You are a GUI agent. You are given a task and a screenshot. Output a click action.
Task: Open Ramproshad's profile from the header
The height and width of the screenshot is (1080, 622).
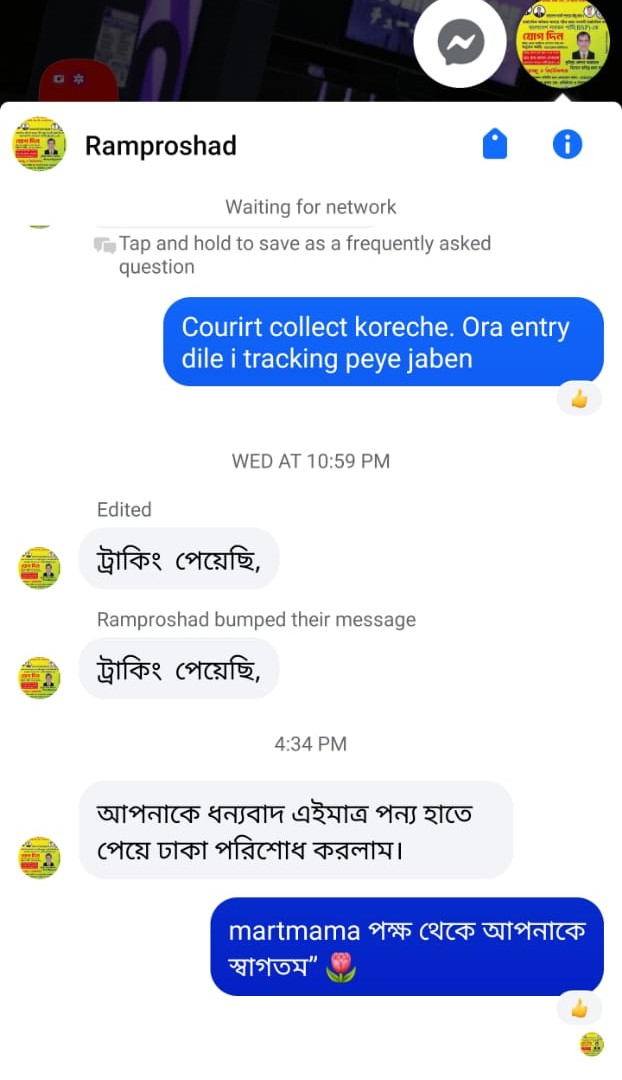pyautogui.click(x=161, y=146)
